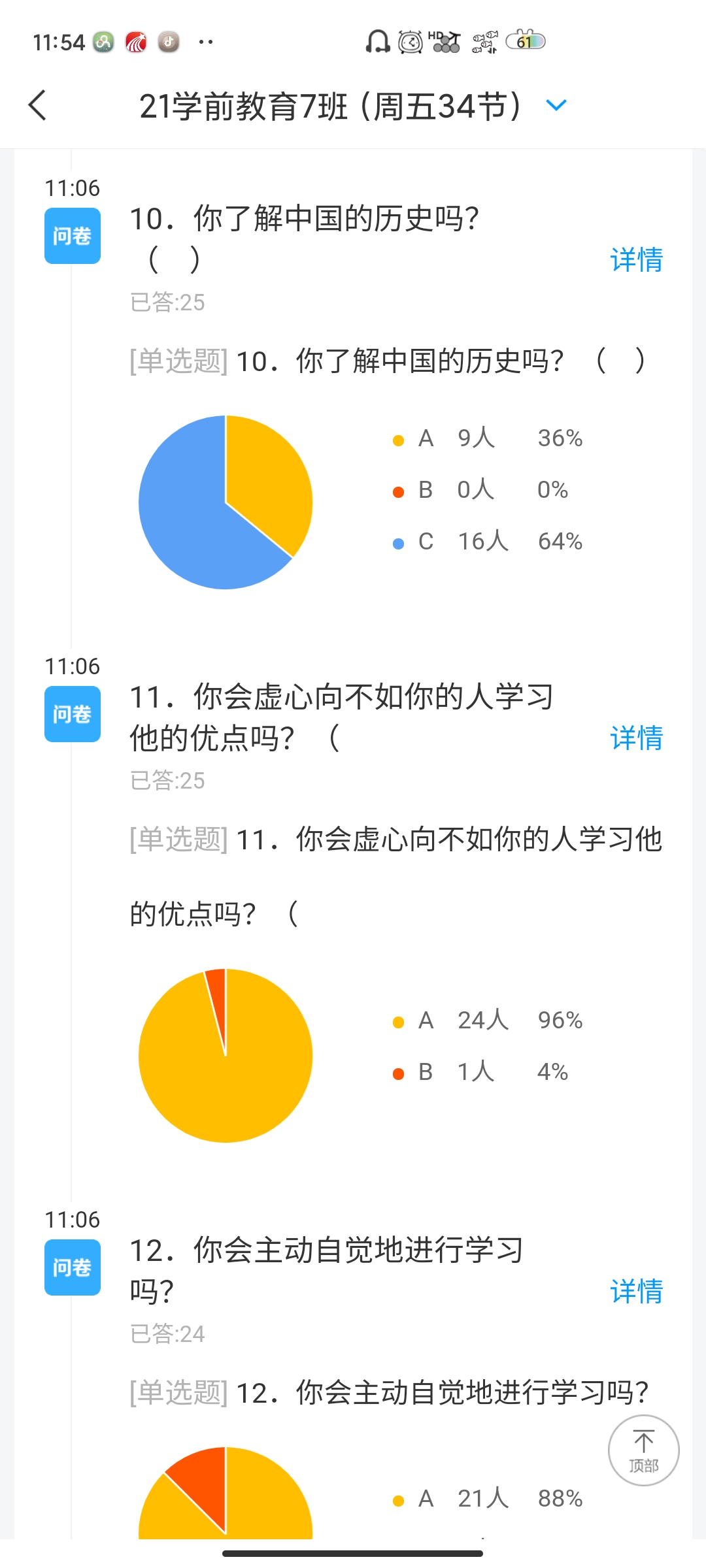Image resolution: width=706 pixels, height=1568 pixels.
Task: Expand the class dropdown next to the title
Action: coord(556,105)
